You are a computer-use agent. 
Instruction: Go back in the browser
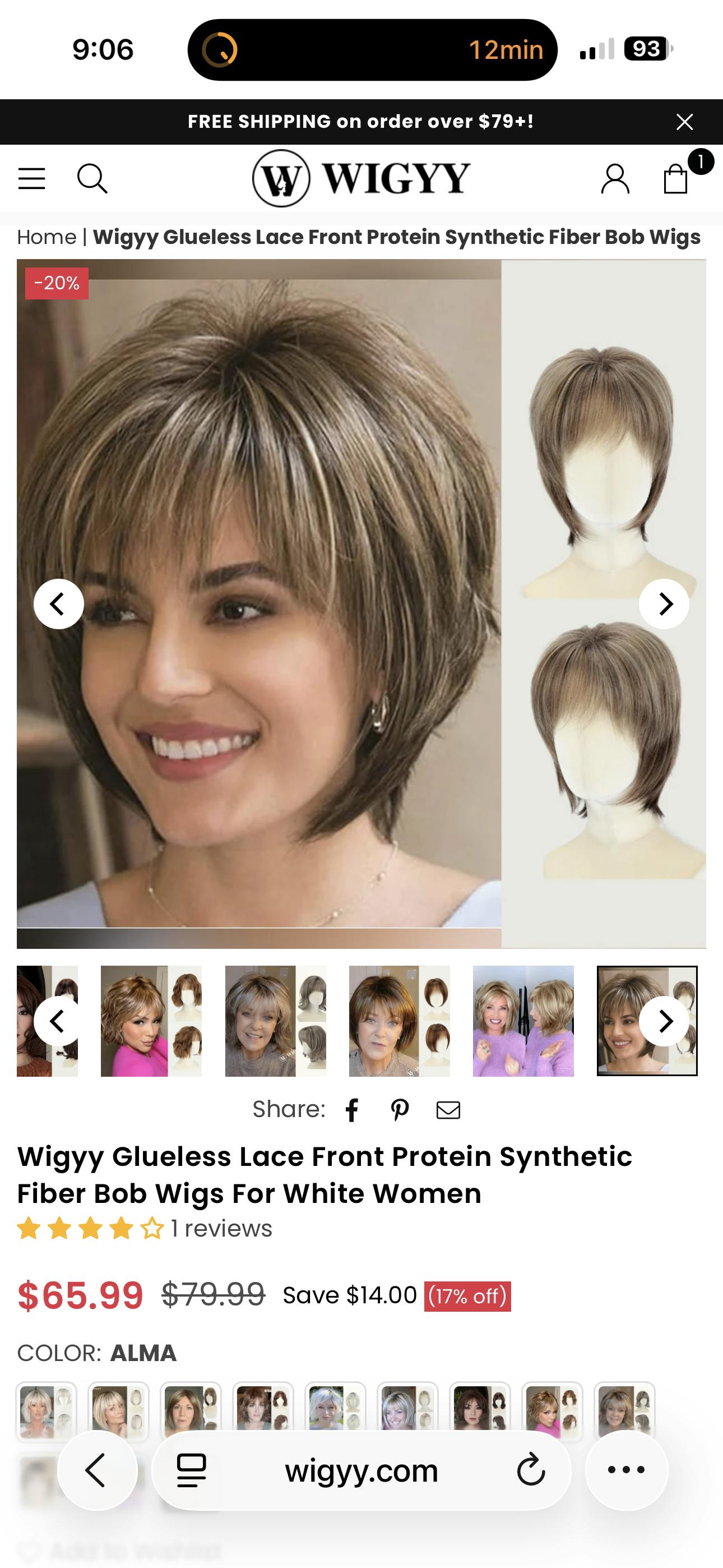[97, 1470]
